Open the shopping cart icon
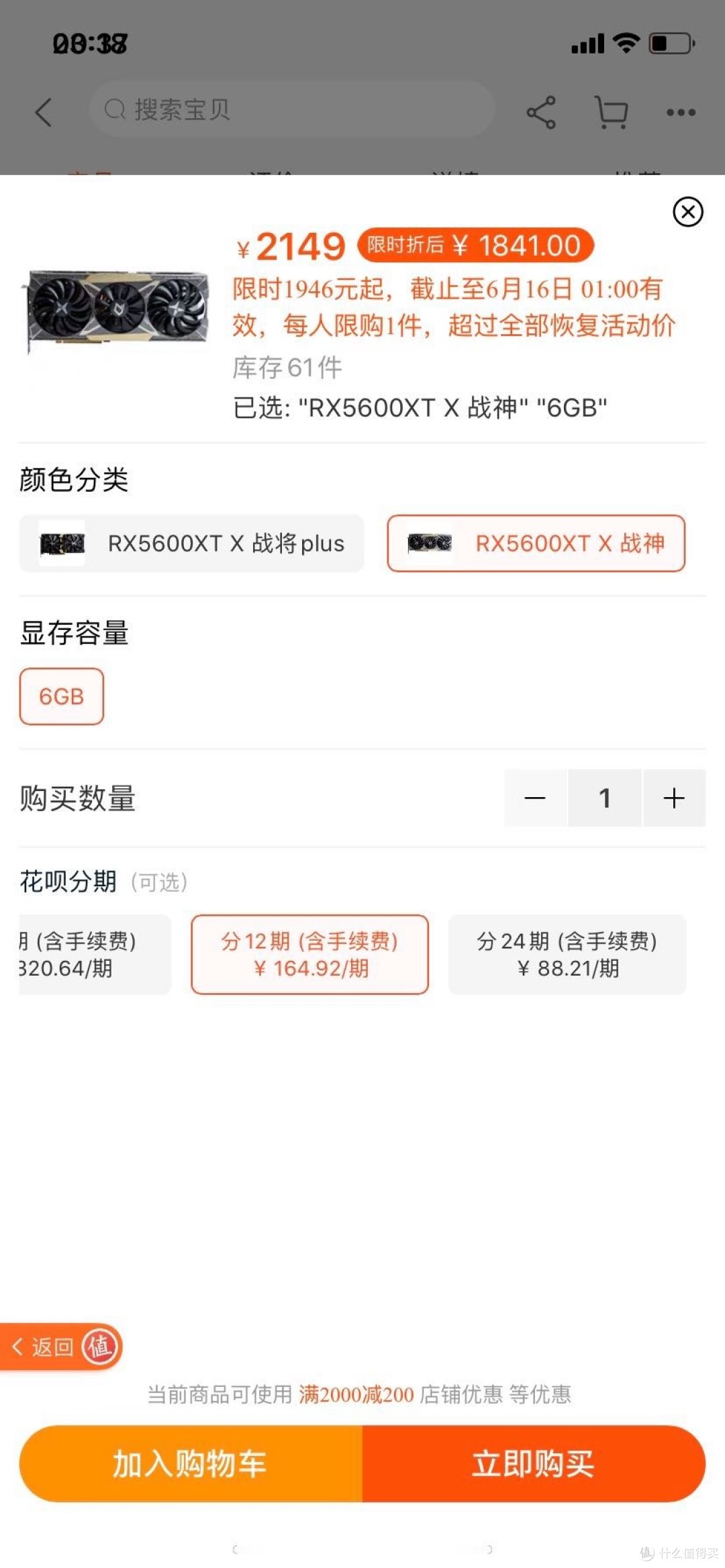The width and height of the screenshot is (725, 1568). pos(612,112)
